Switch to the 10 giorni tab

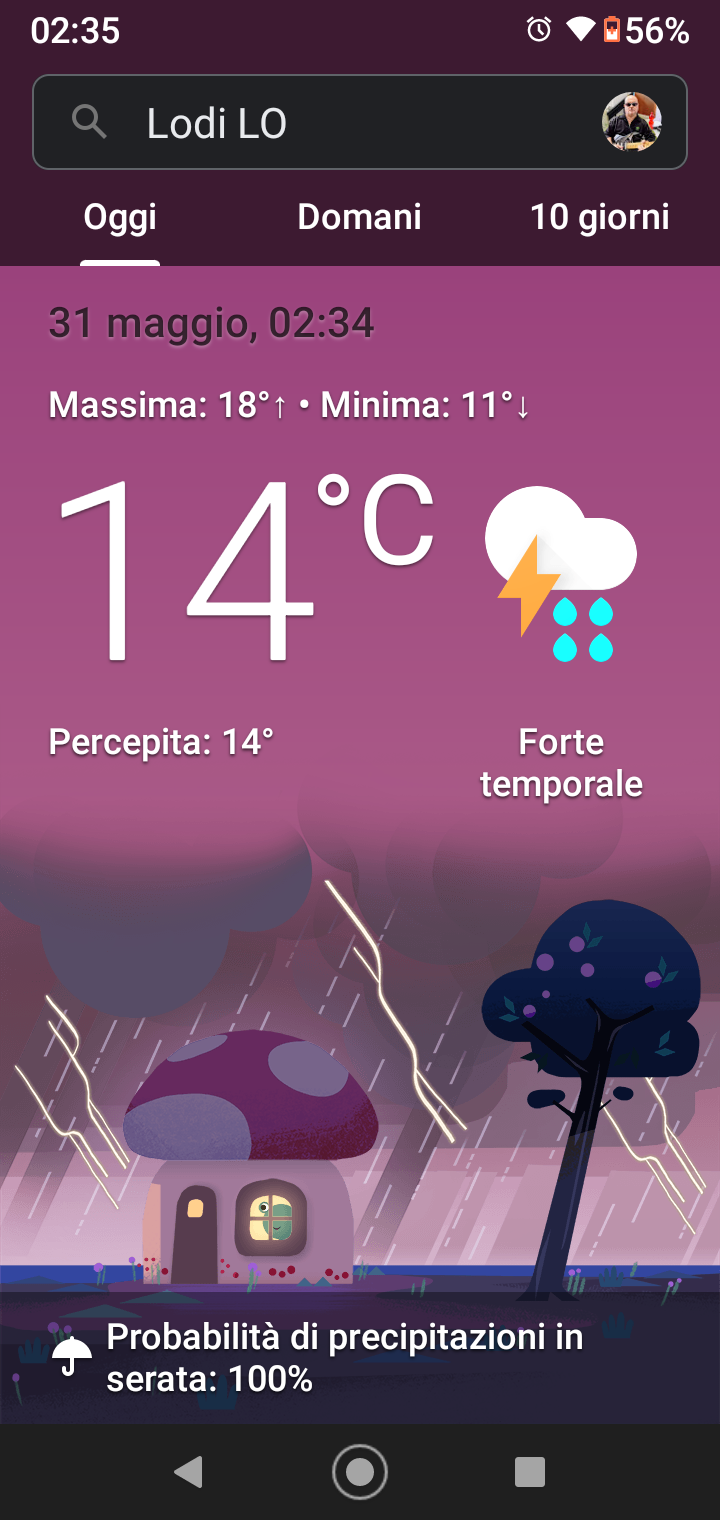[599, 218]
